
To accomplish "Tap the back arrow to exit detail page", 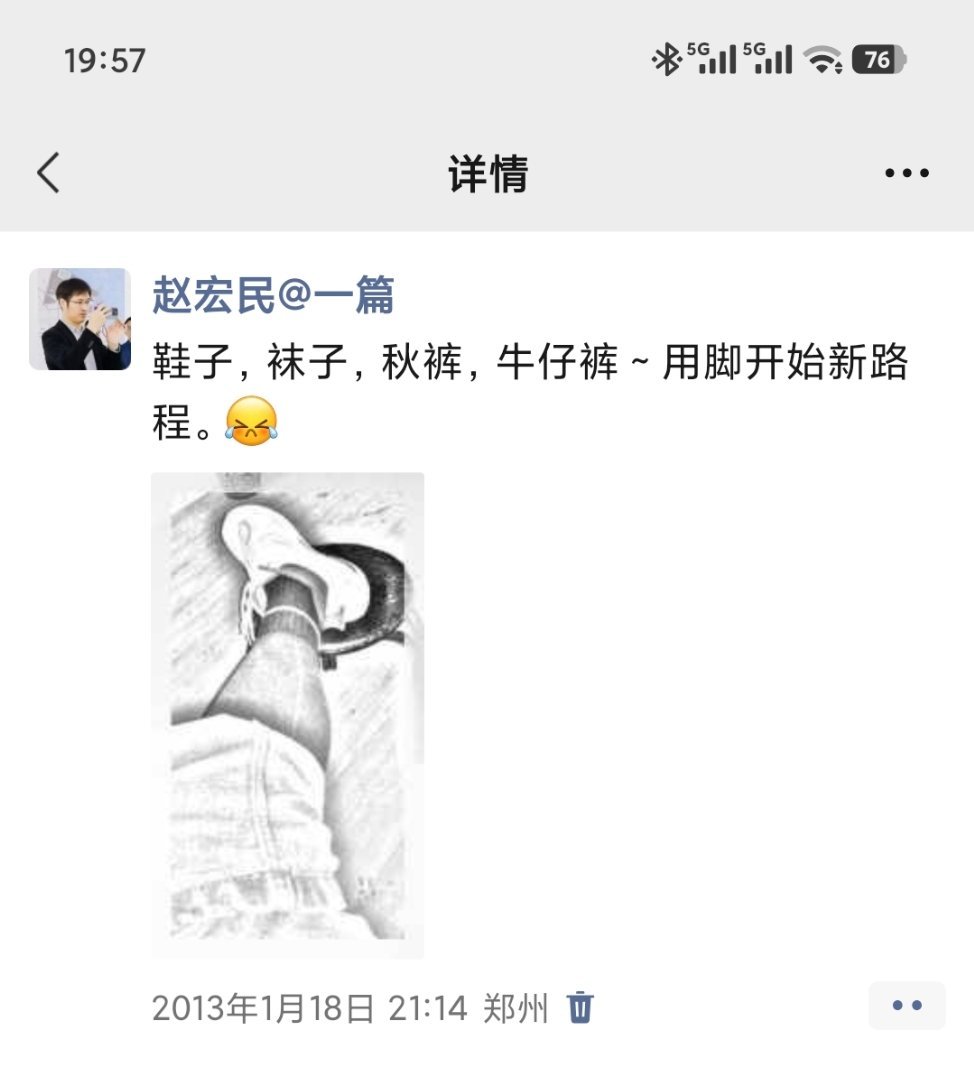I will click(x=48, y=172).
